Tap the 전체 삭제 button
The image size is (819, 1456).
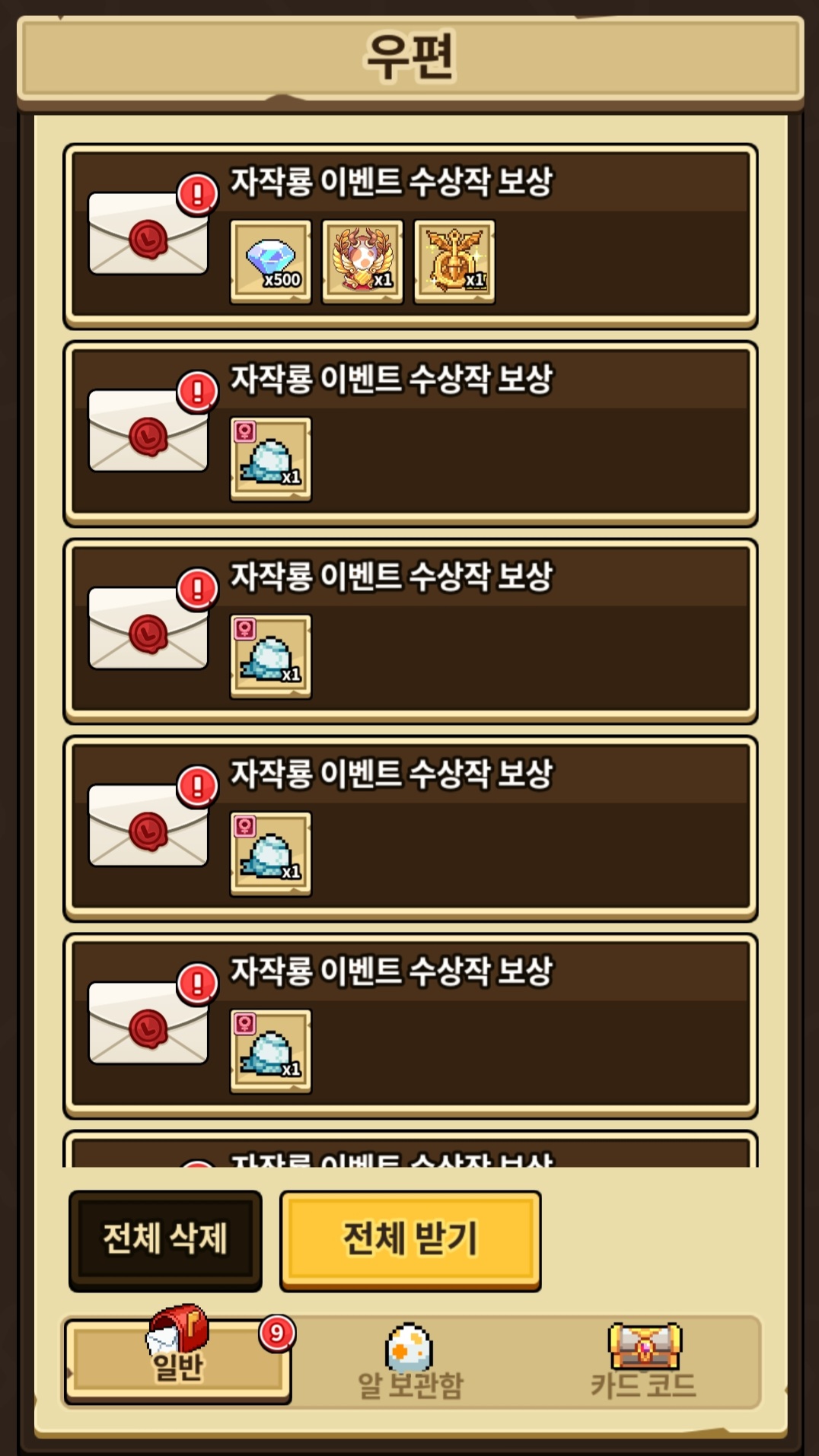point(165,1239)
